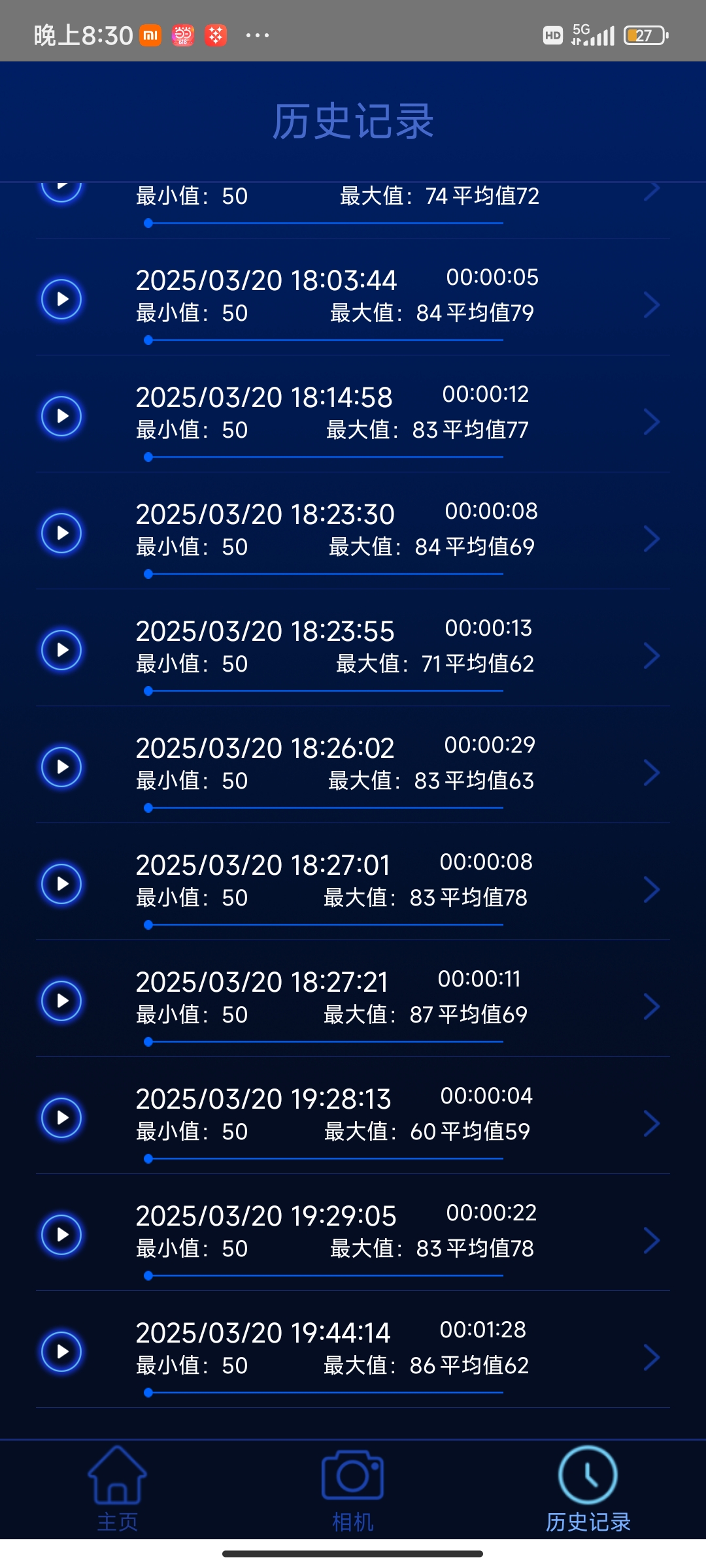Open details chevron for 18:27:01 record
Image resolution: width=706 pixels, height=1568 pixels.
(651, 890)
